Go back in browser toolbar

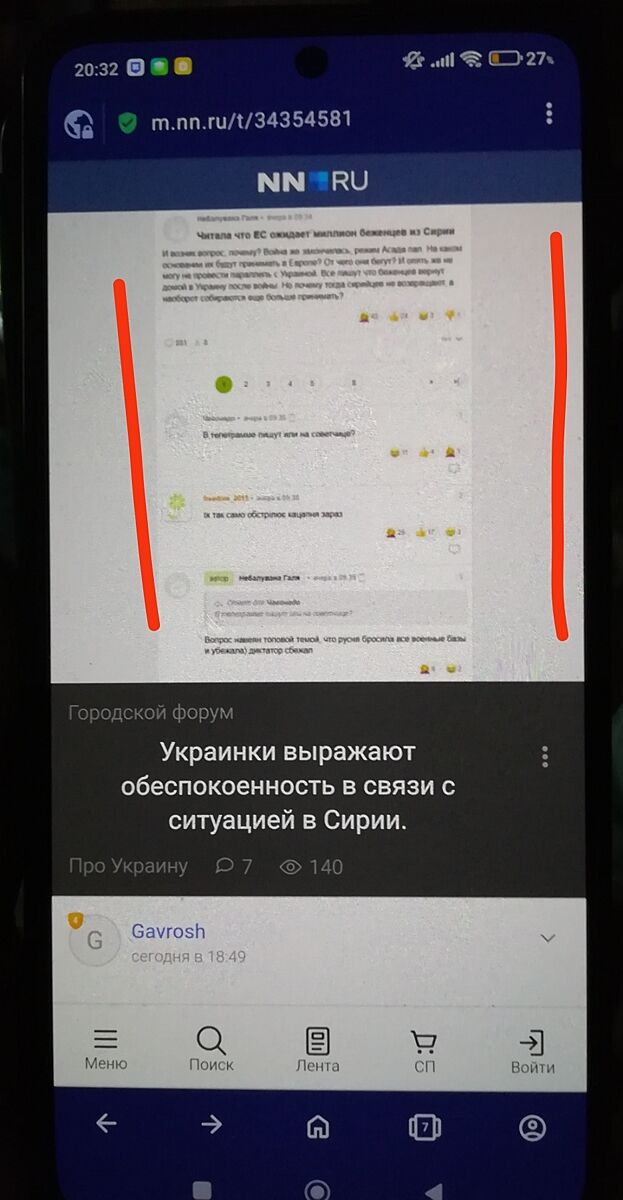pos(106,1124)
